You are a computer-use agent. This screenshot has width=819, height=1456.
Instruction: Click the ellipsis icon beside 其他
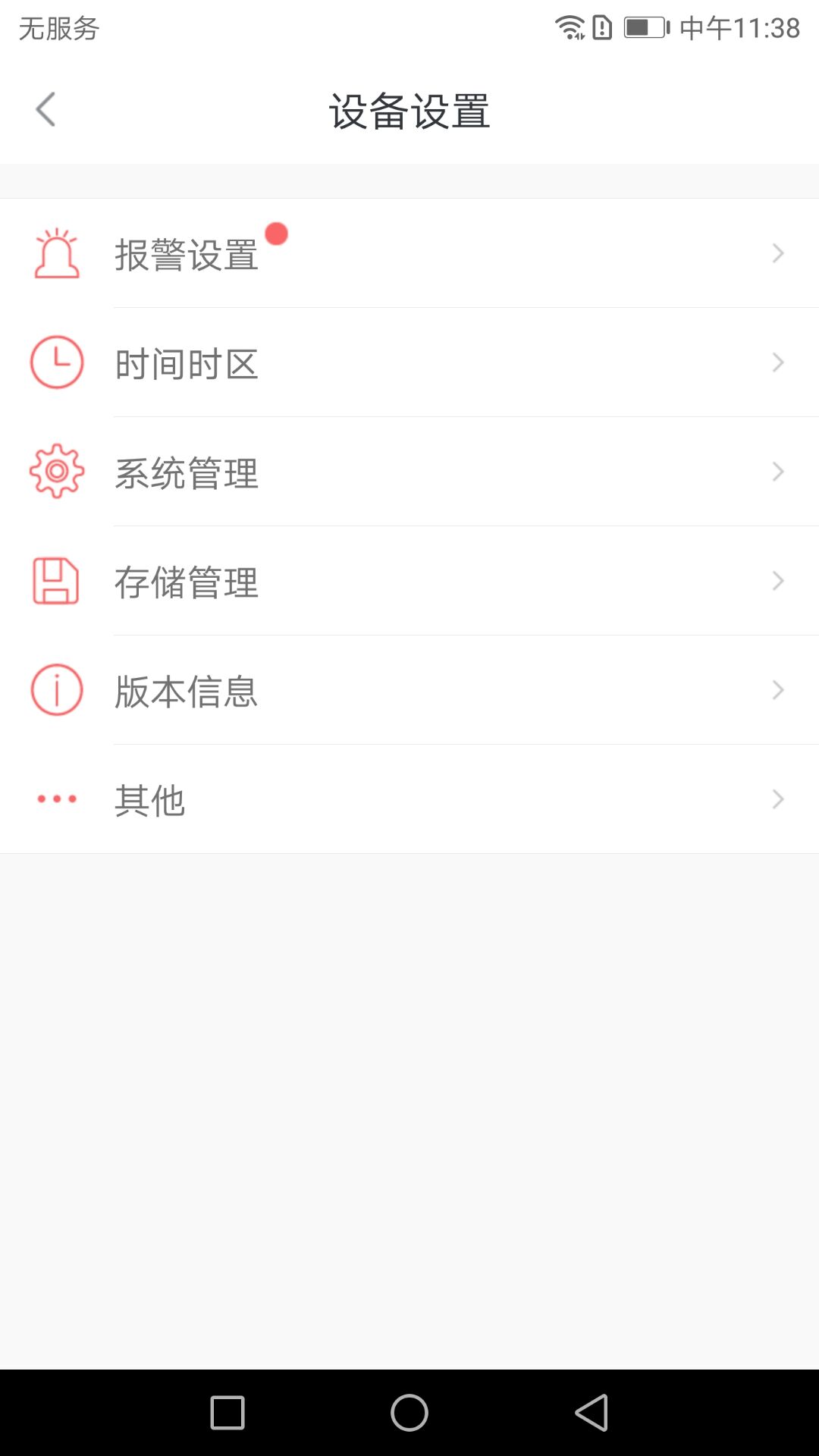[x=57, y=799]
